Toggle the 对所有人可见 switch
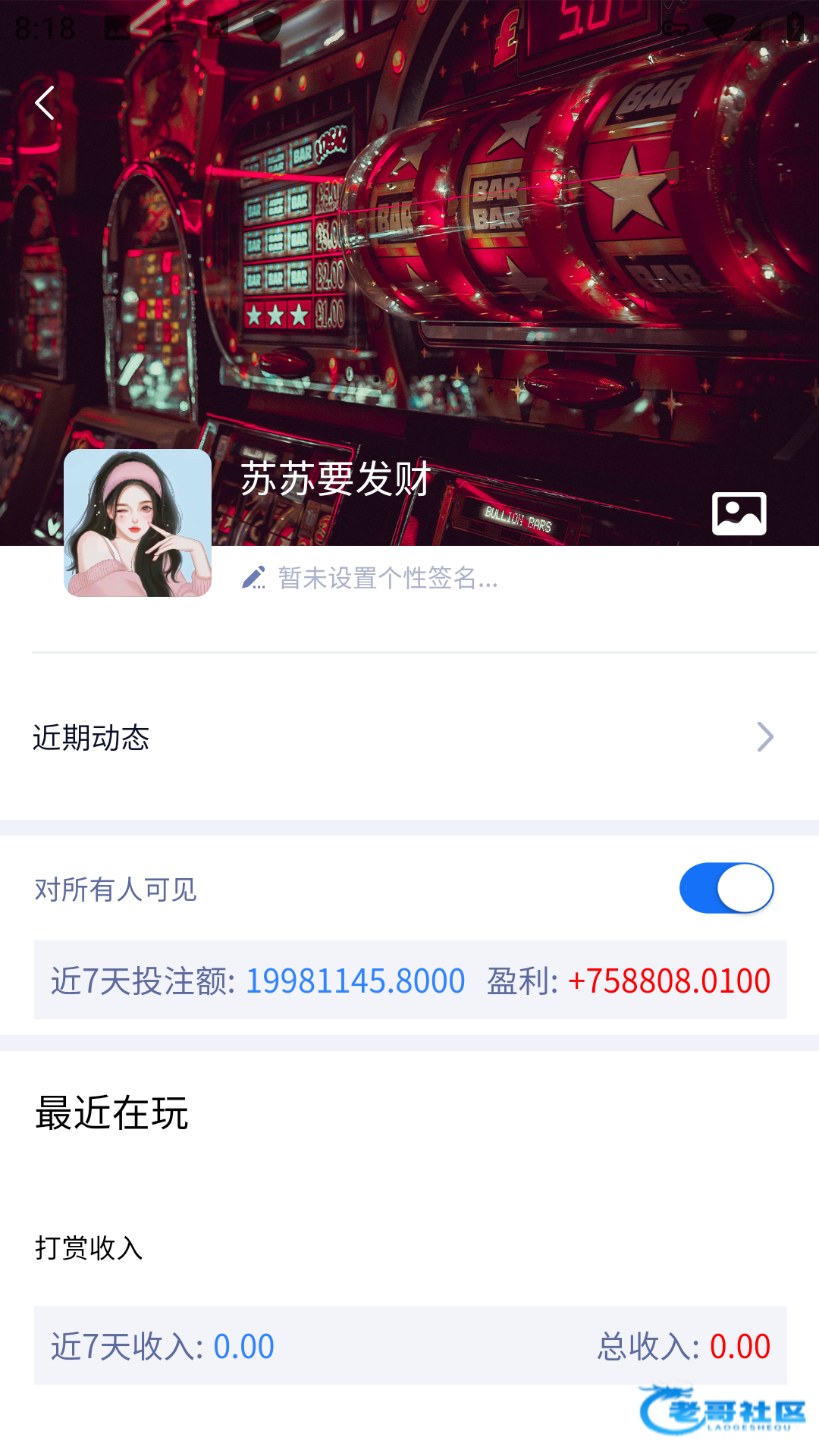The image size is (819, 1456). (726, 888)
